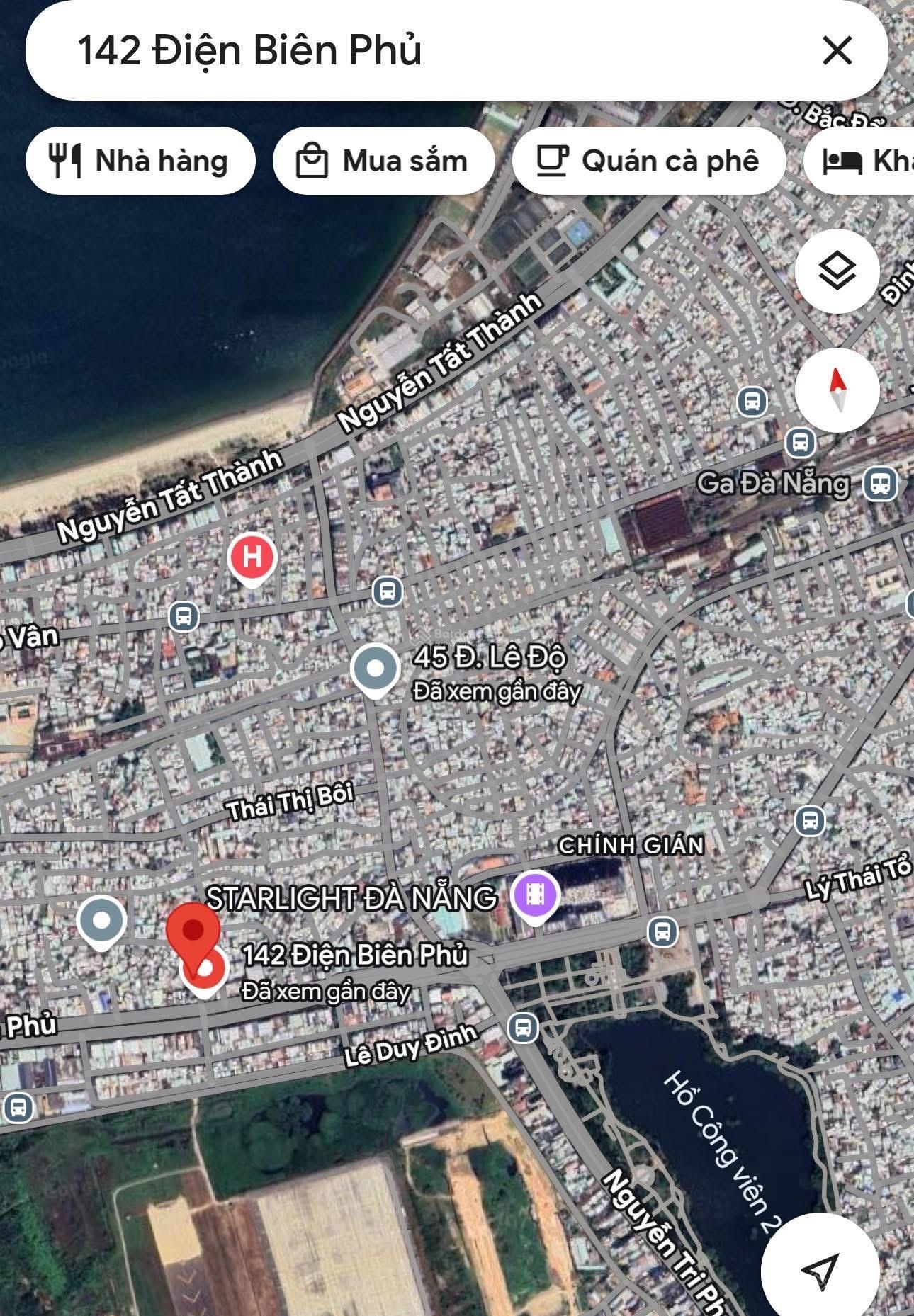Select the Nhà hàng chip

140,161
